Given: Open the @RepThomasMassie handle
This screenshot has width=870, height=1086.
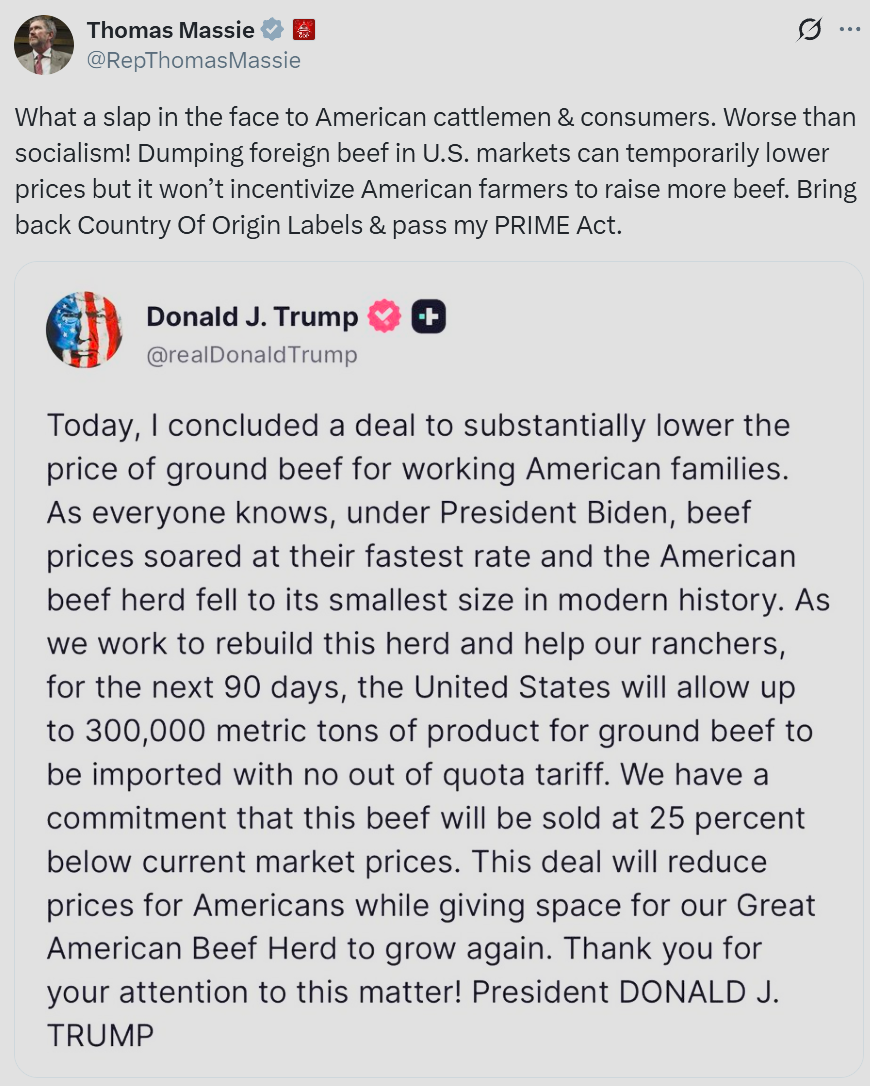Looking at the screenshot, I should [193, 60].
